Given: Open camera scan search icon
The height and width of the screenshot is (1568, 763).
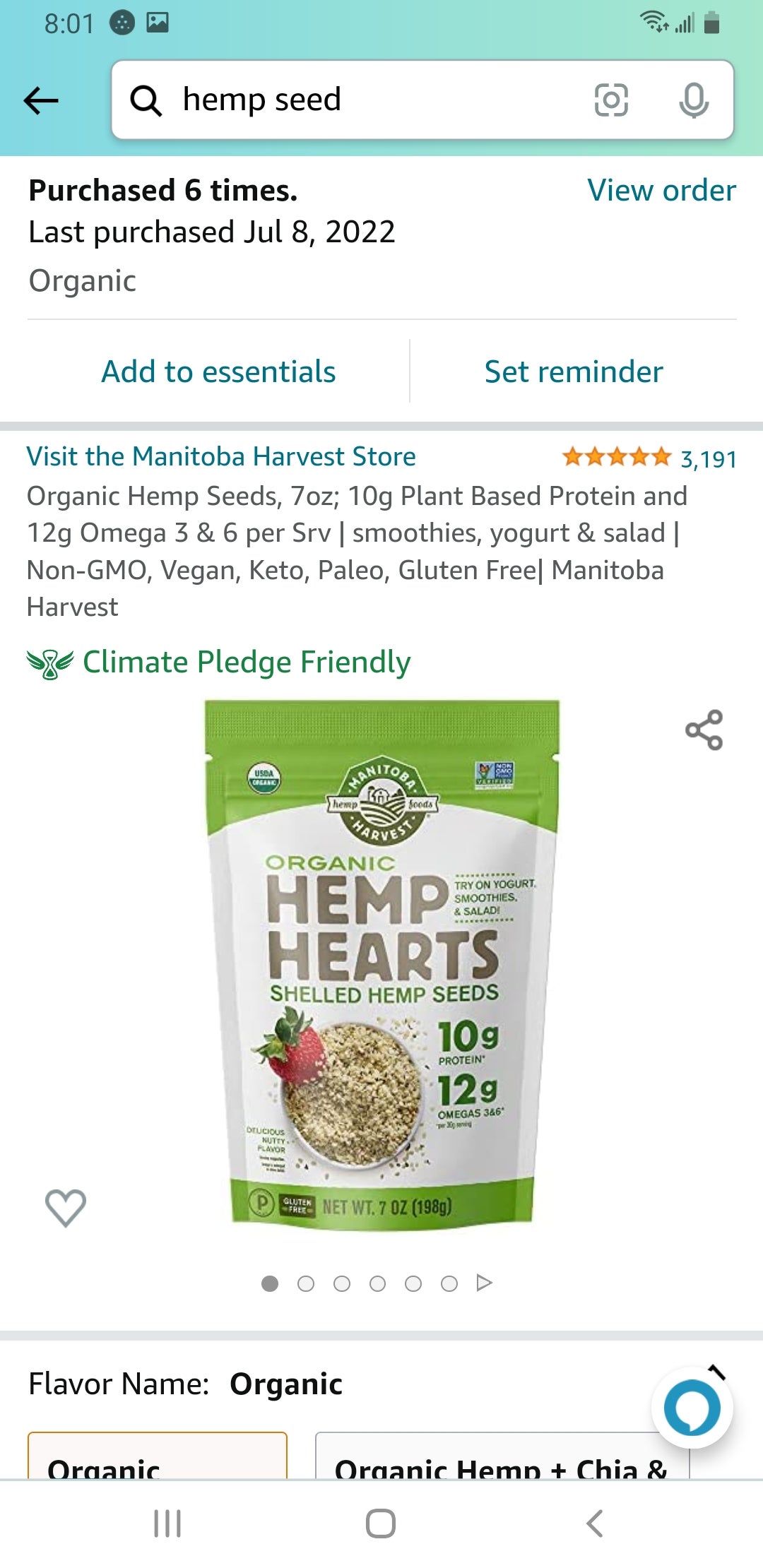Looking at the screenshot, I should [611, 100].
